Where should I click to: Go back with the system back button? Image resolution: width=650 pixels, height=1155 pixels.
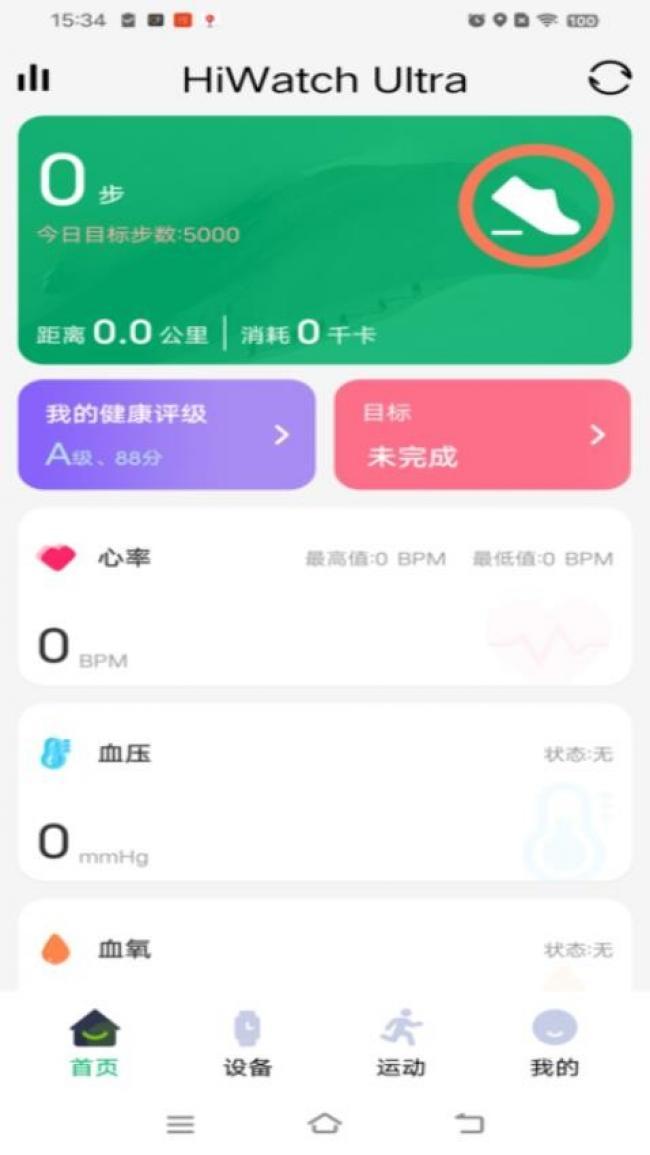click(x=469, y=1124)
